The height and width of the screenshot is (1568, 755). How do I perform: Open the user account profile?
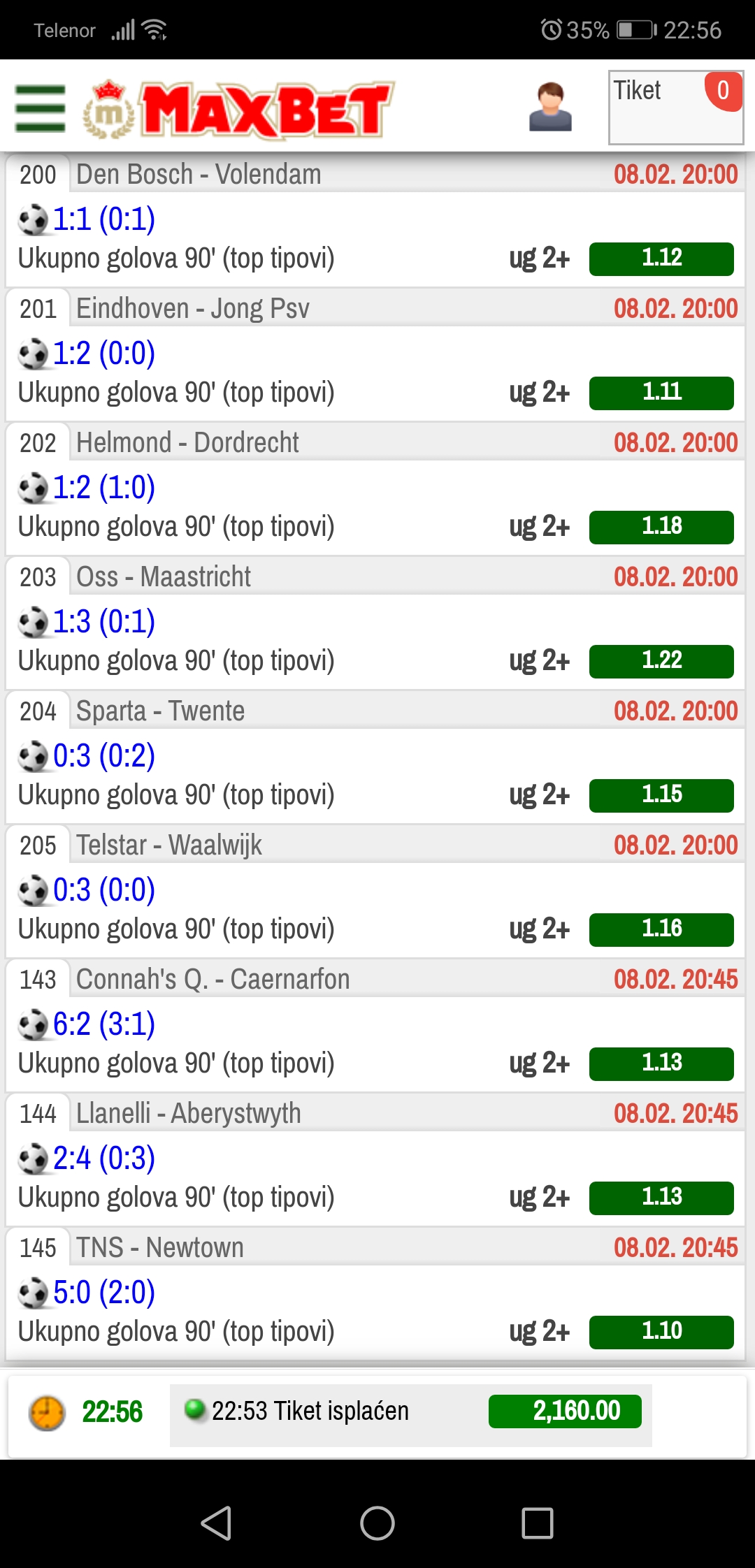coord(550,107)
